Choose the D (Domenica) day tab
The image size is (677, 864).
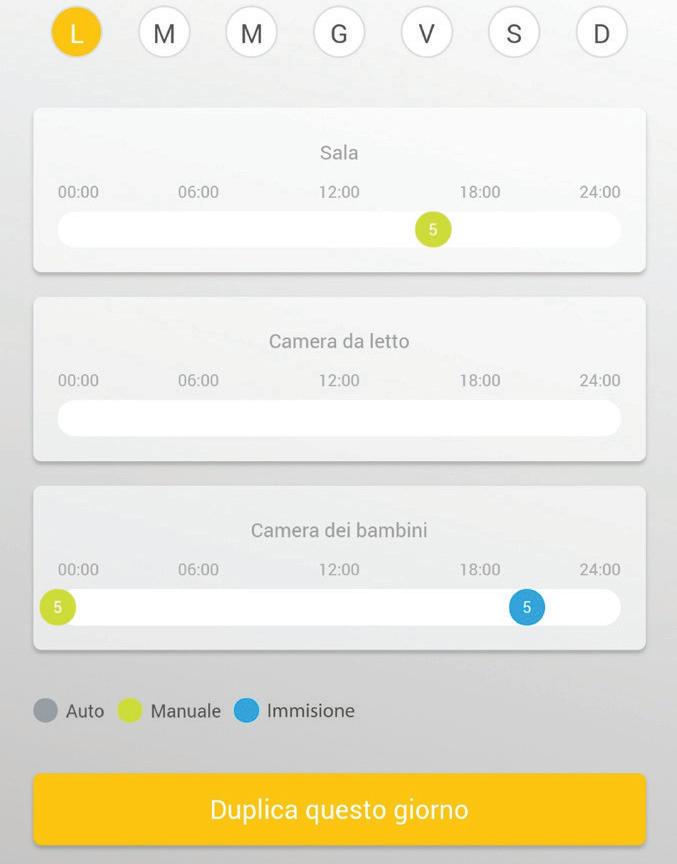tap(602, 33)
